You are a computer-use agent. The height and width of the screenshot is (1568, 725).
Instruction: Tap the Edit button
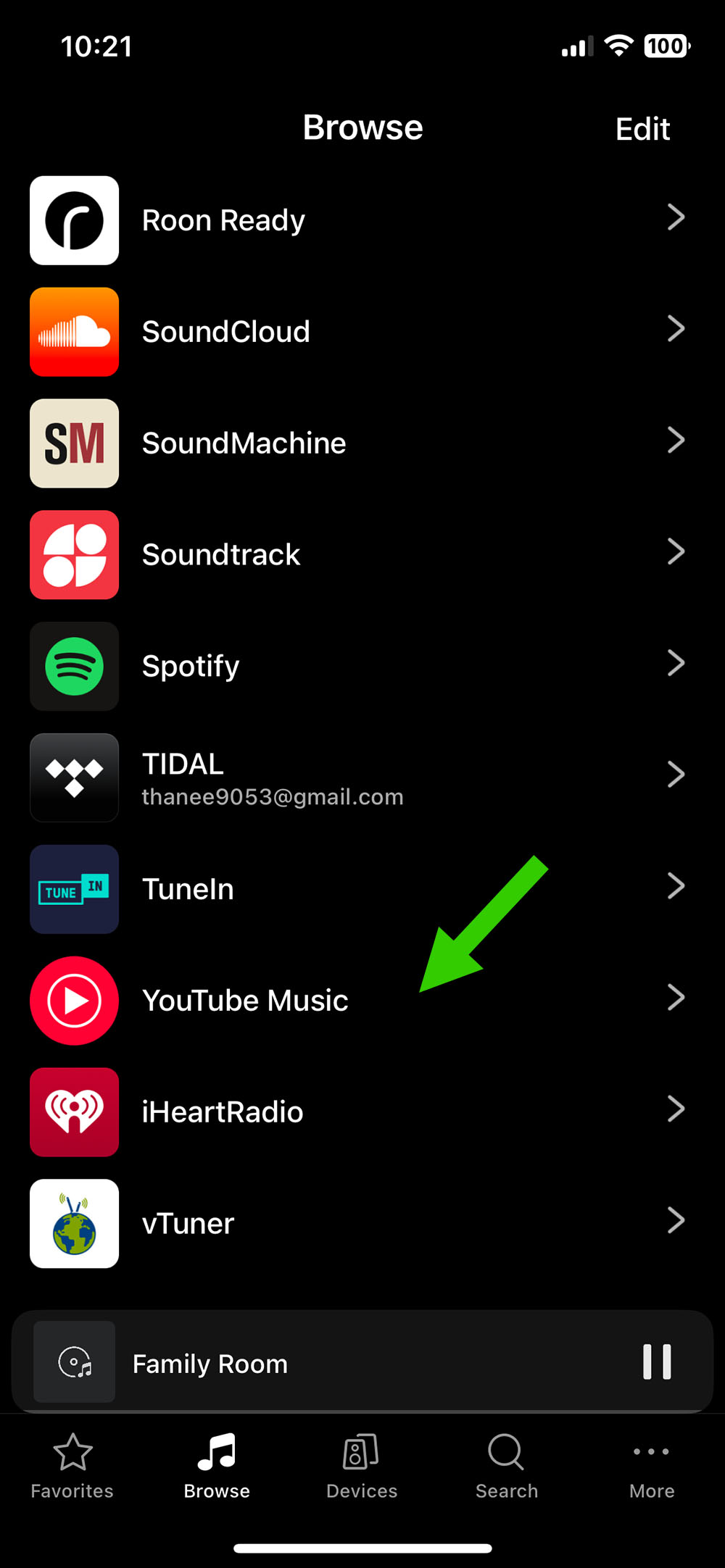click(642, 129)
